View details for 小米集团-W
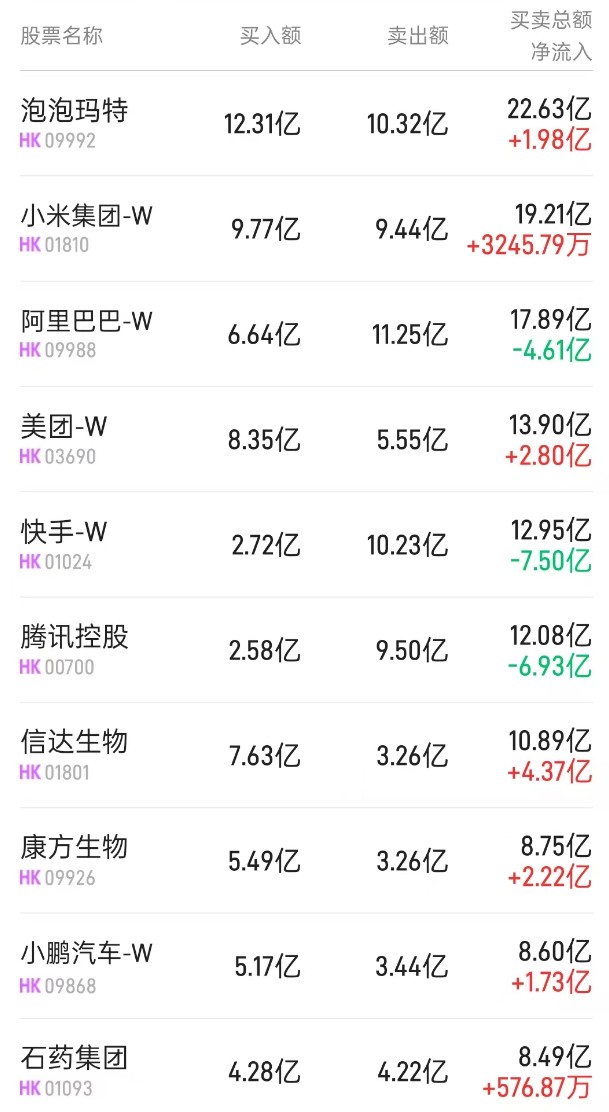 pos(87,215)
